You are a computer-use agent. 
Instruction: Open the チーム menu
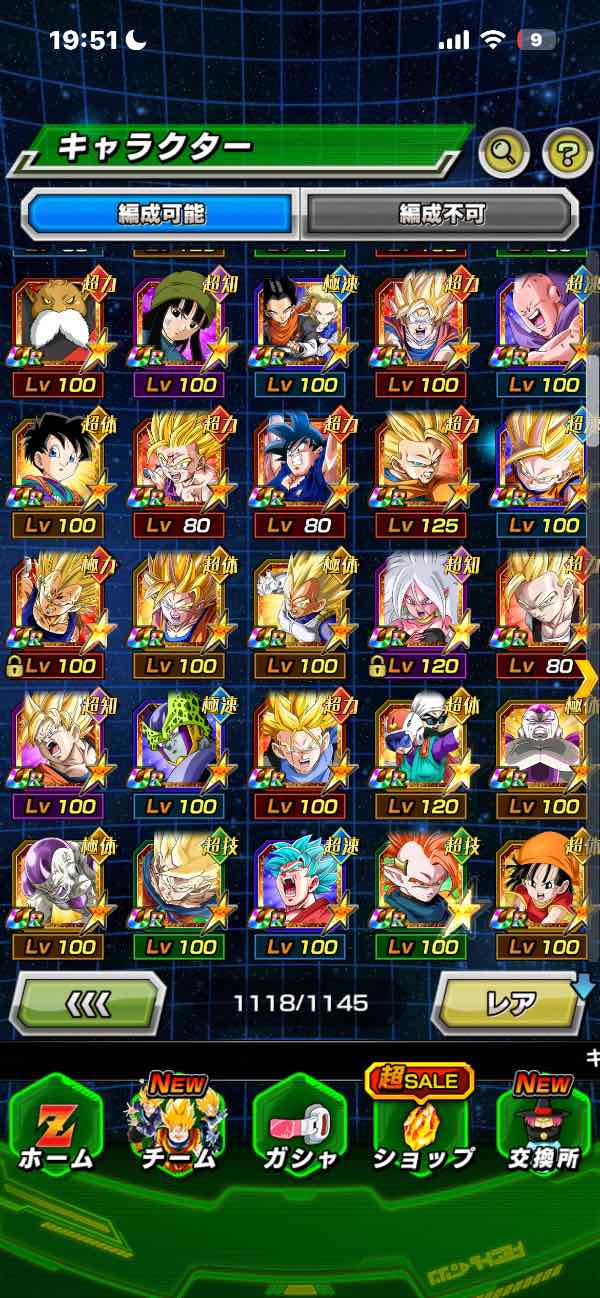click(x=178, y=1125)
